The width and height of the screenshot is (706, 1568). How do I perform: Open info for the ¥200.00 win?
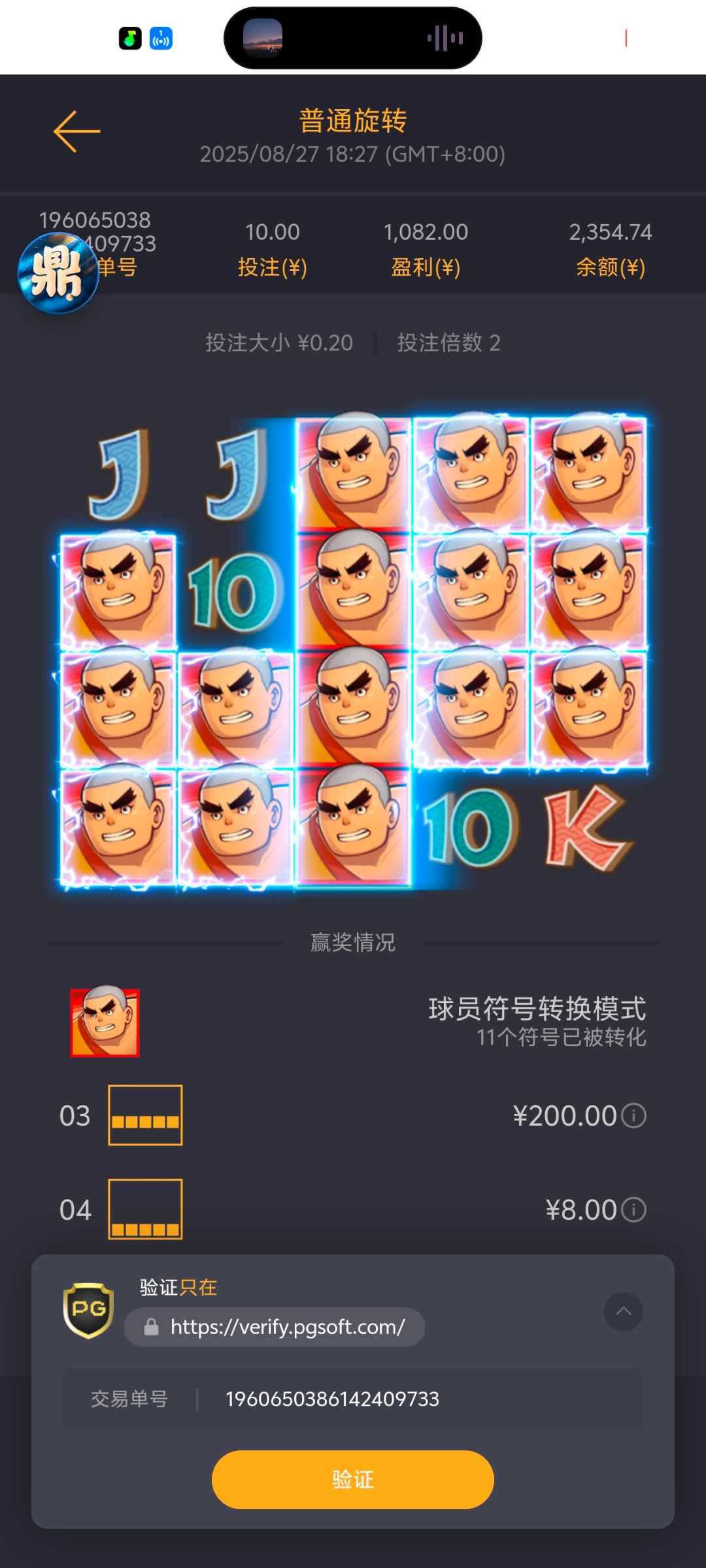(633, 1115)
